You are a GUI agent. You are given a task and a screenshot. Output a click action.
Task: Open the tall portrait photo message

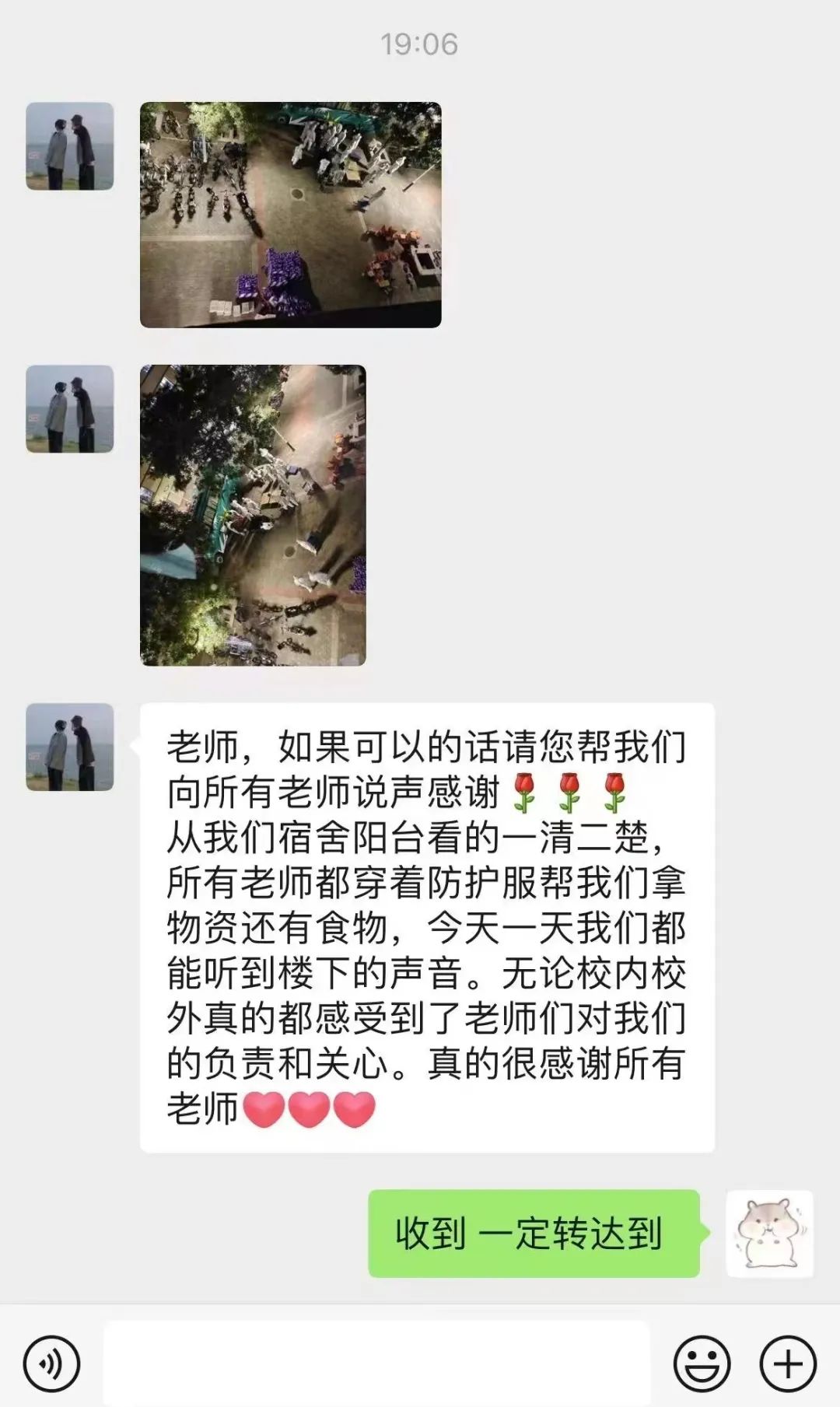tap(253, 515)
